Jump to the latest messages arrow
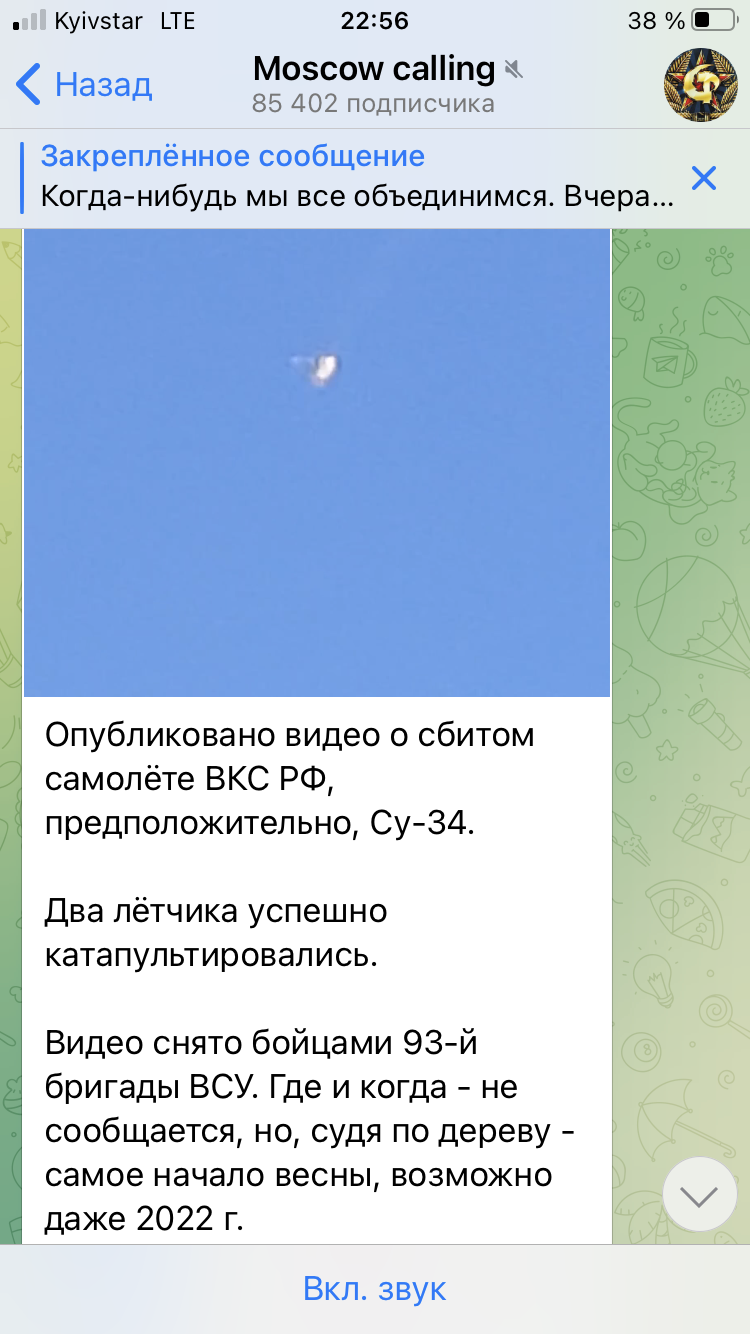This screenshot has width=750, height=1334. tap(699, 1195)
